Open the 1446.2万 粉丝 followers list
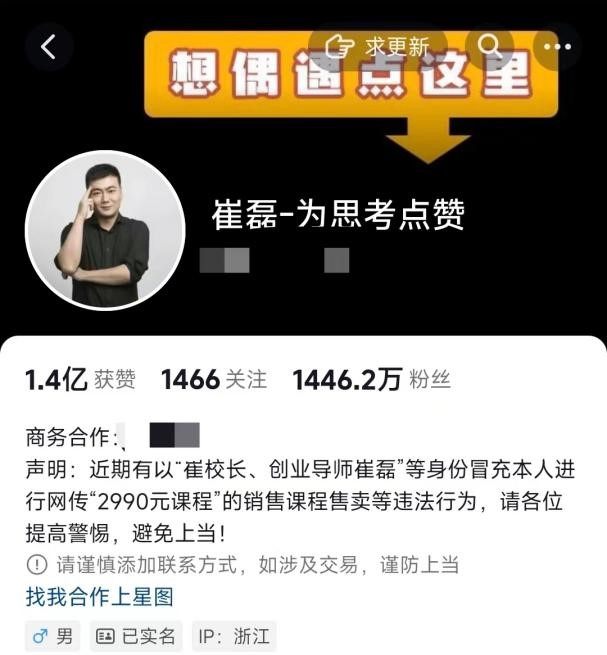 click(x=371, y=380)
